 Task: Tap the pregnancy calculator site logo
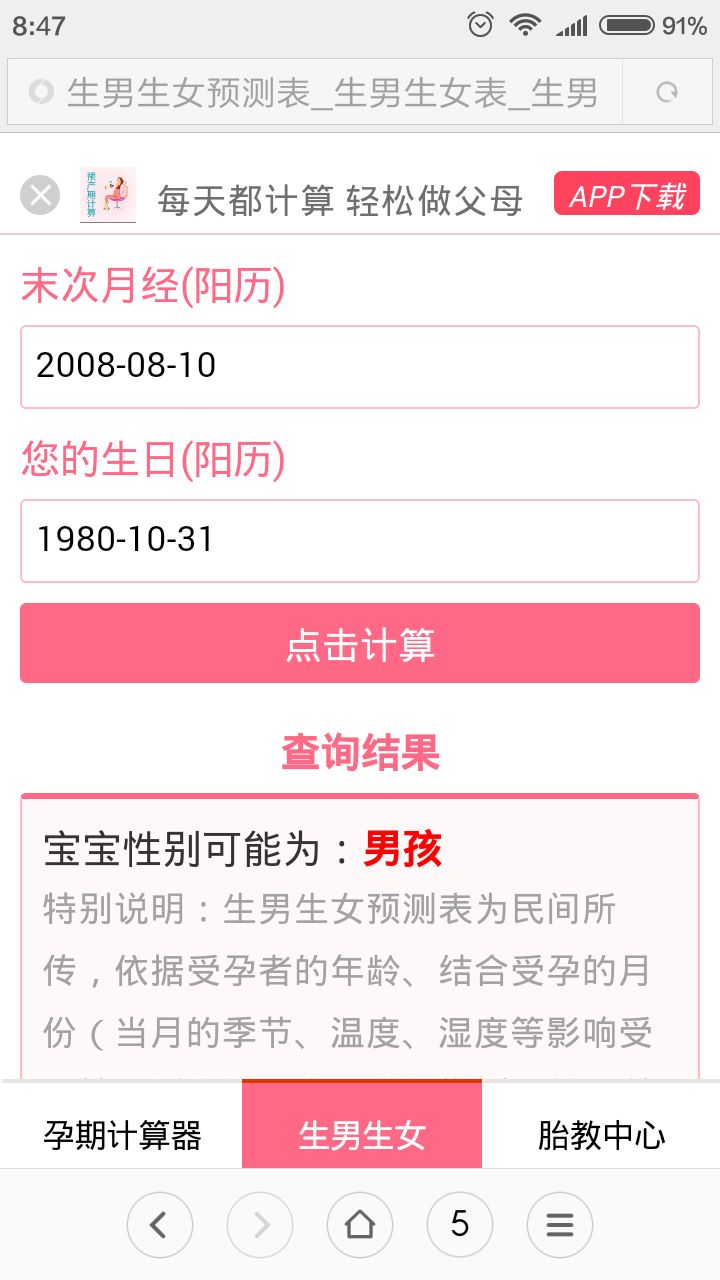(107, 196)
